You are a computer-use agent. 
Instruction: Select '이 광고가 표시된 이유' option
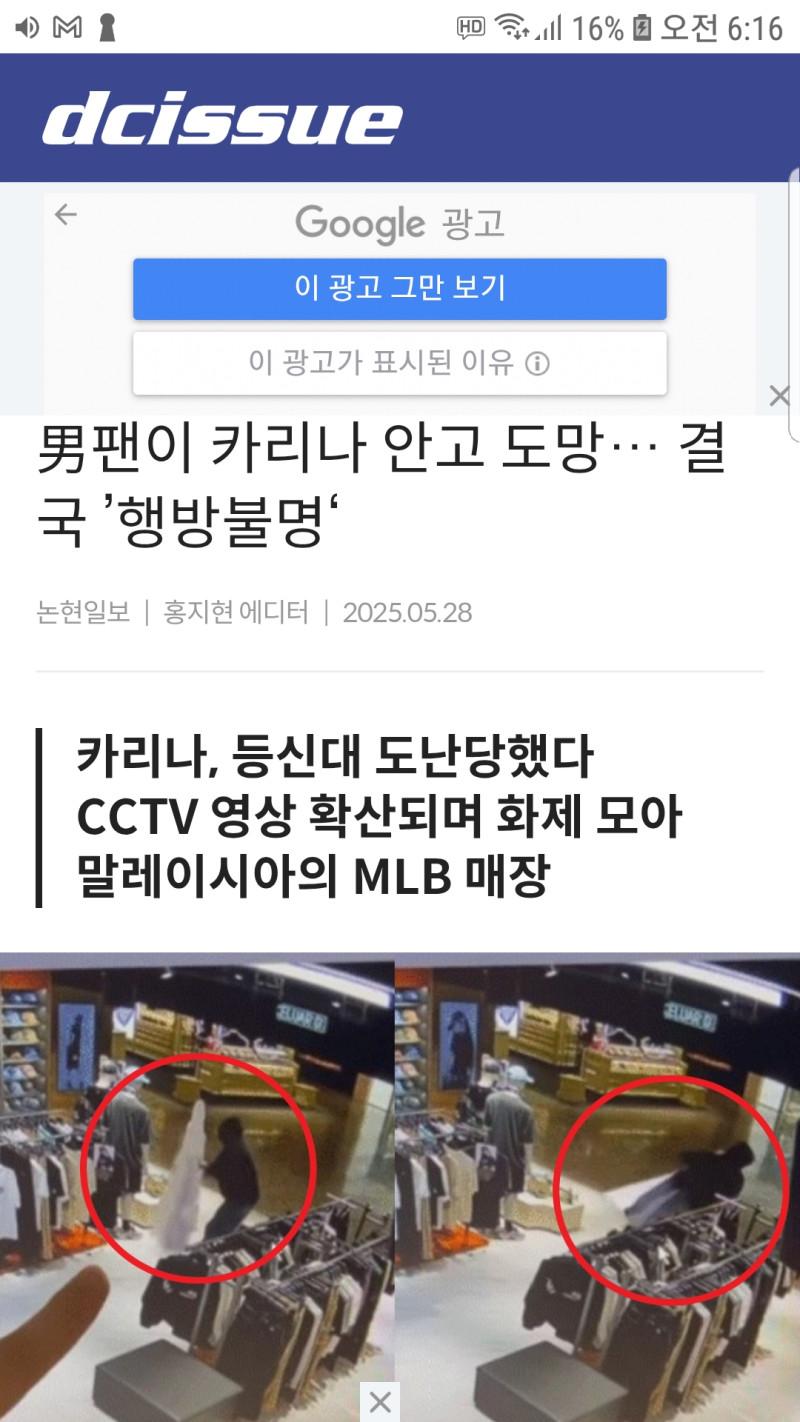399,362
